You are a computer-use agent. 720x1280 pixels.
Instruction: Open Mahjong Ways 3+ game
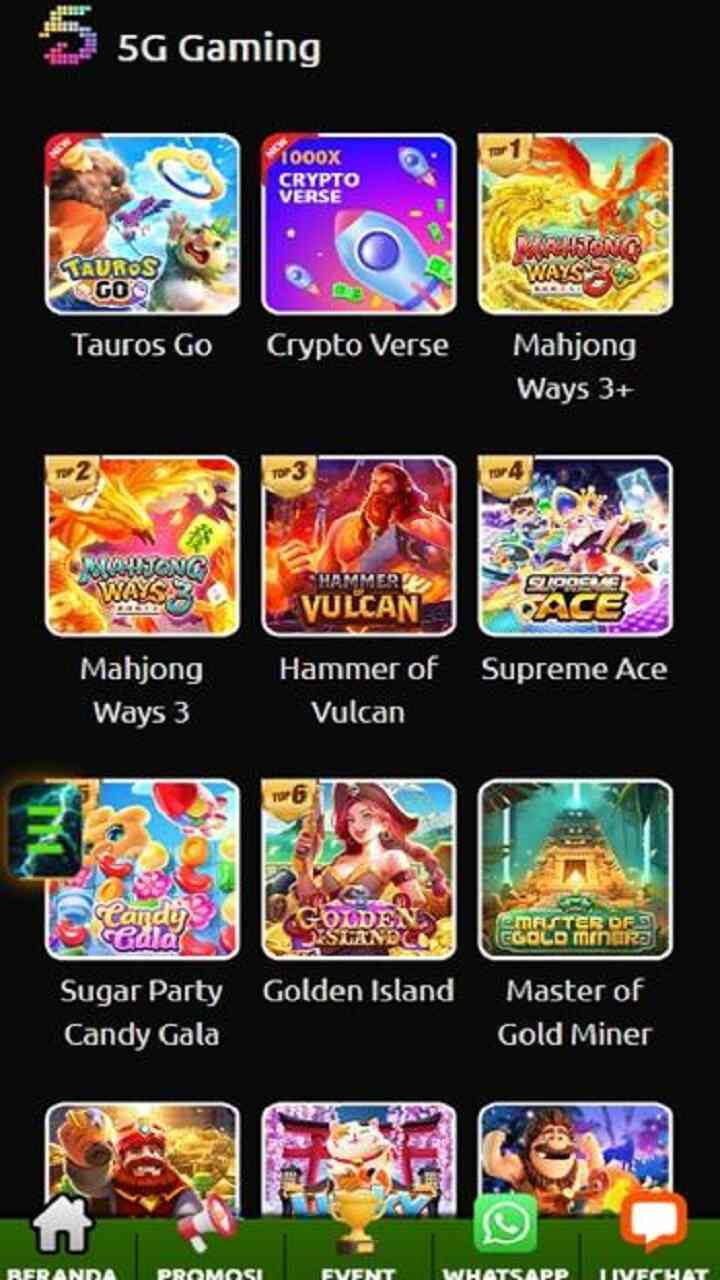click(x=574, y=224)
